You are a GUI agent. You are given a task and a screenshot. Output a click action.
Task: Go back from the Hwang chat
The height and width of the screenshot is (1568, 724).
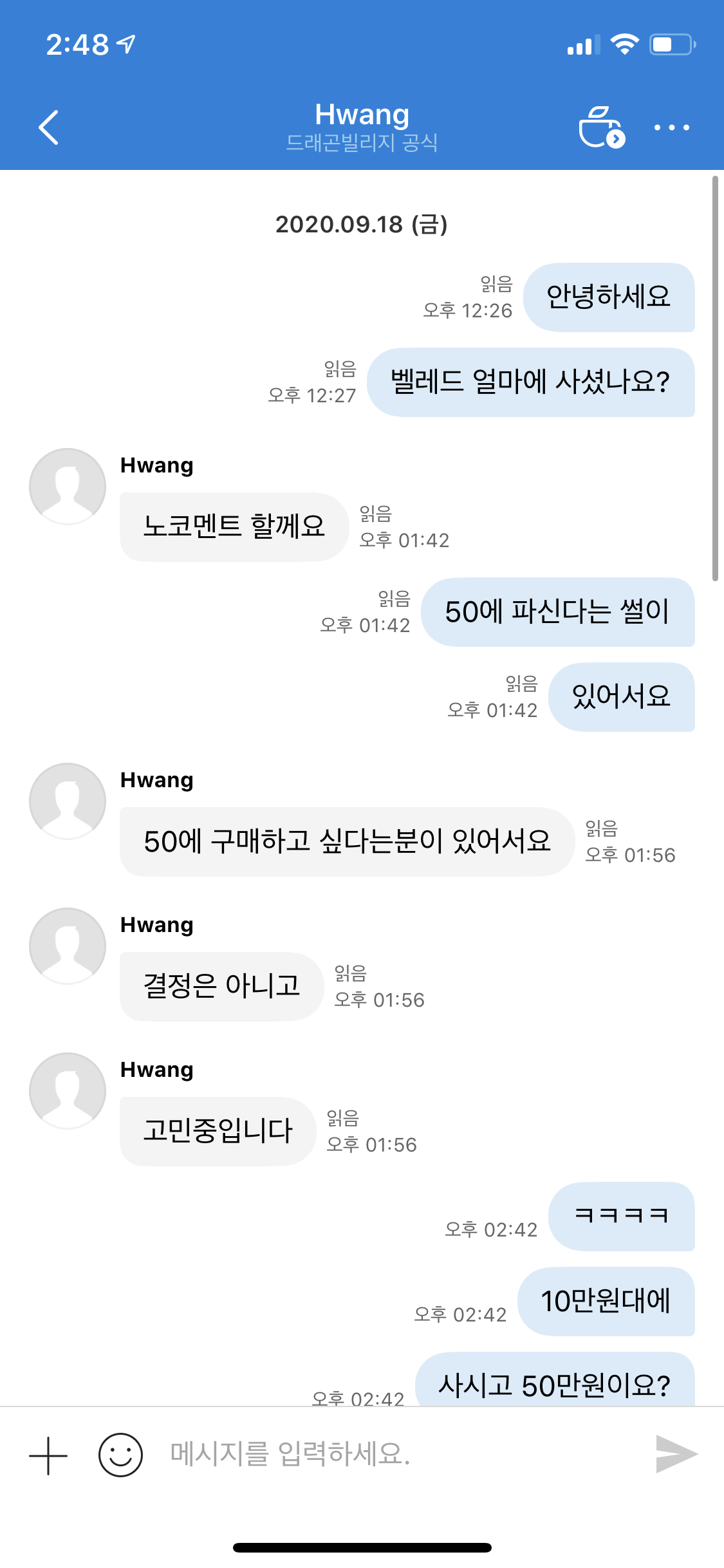point(49,127)
